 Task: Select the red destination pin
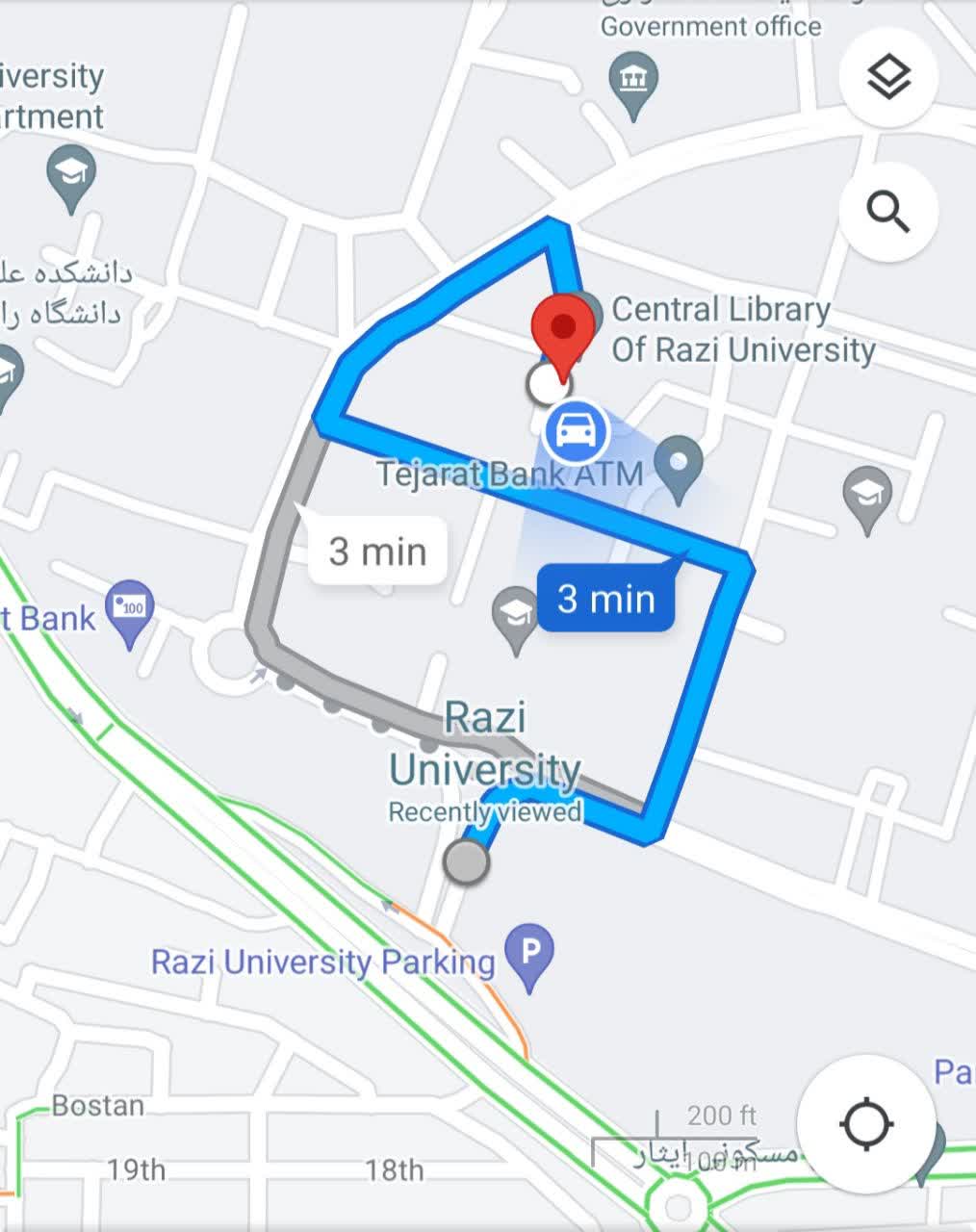coord(562,329)
